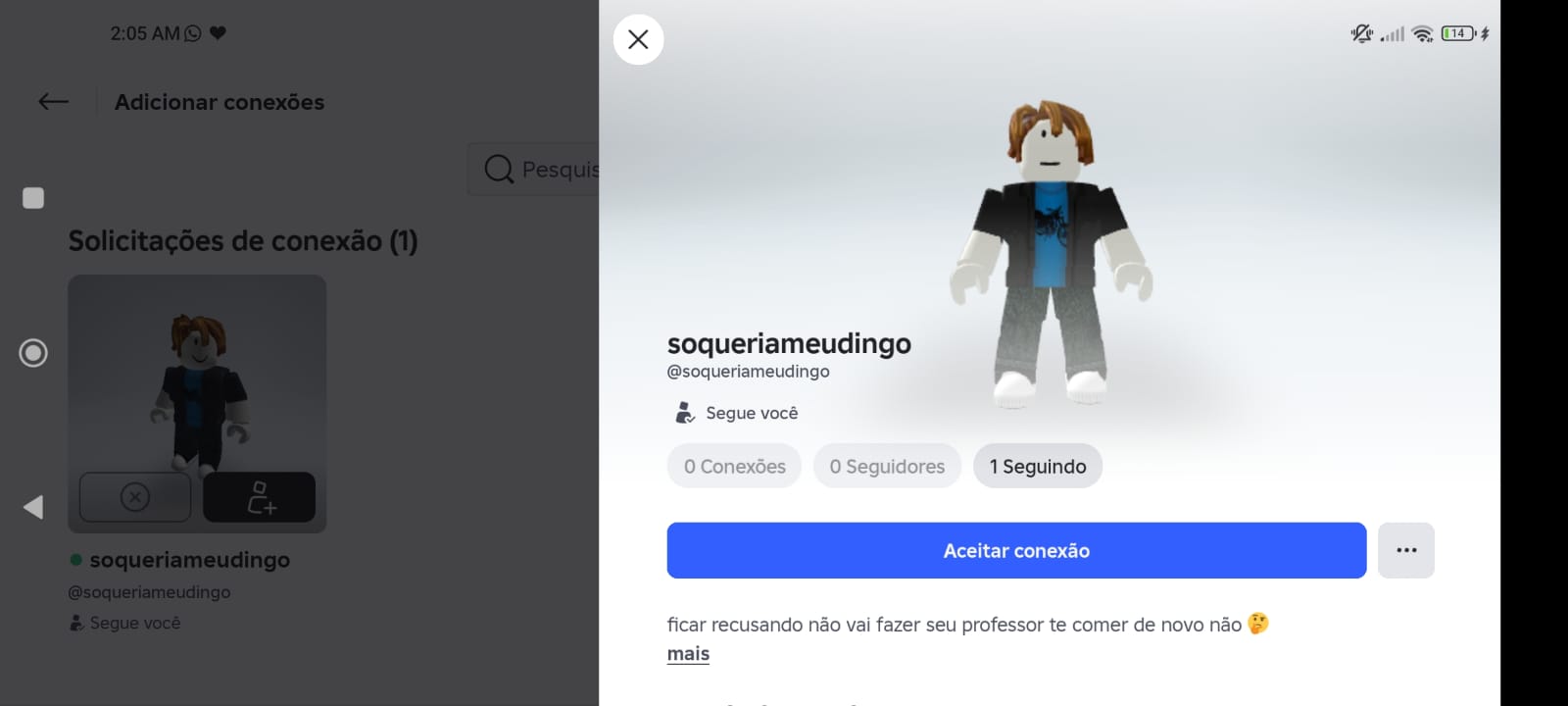Accept request with add-person icon on card
1568x706 pixels.
260,497
